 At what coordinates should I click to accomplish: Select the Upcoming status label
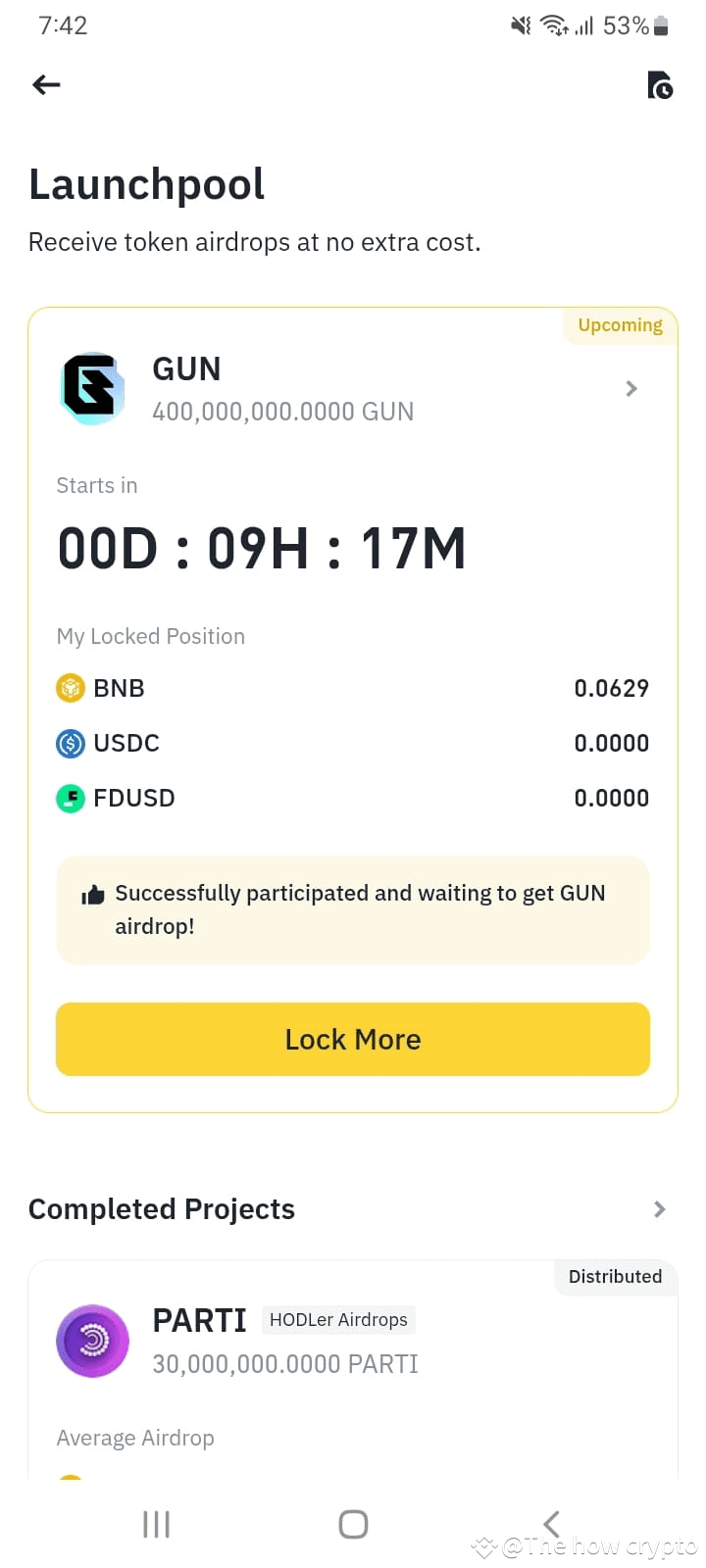click(619, 324)
